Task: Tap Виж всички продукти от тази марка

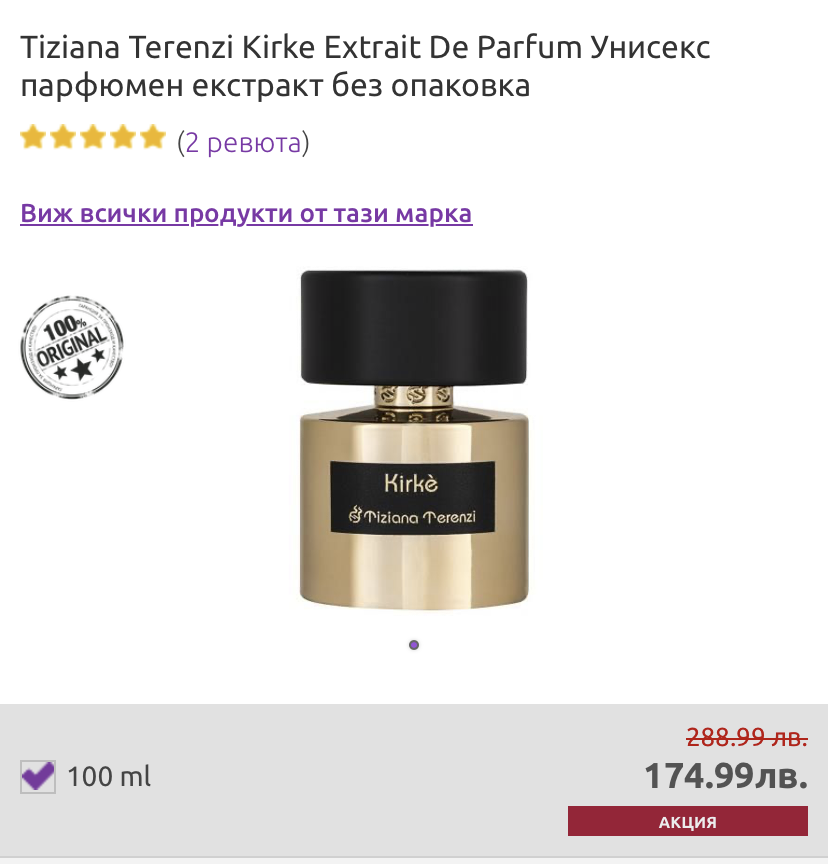Action: point(246,213)
